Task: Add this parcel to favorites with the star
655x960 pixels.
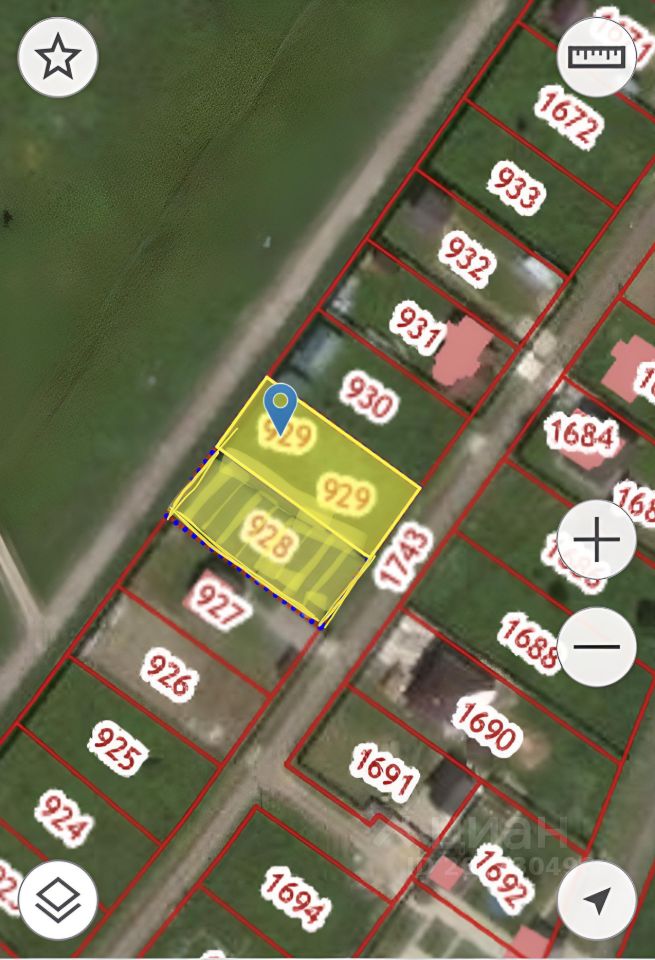Action: coord(58,57)
